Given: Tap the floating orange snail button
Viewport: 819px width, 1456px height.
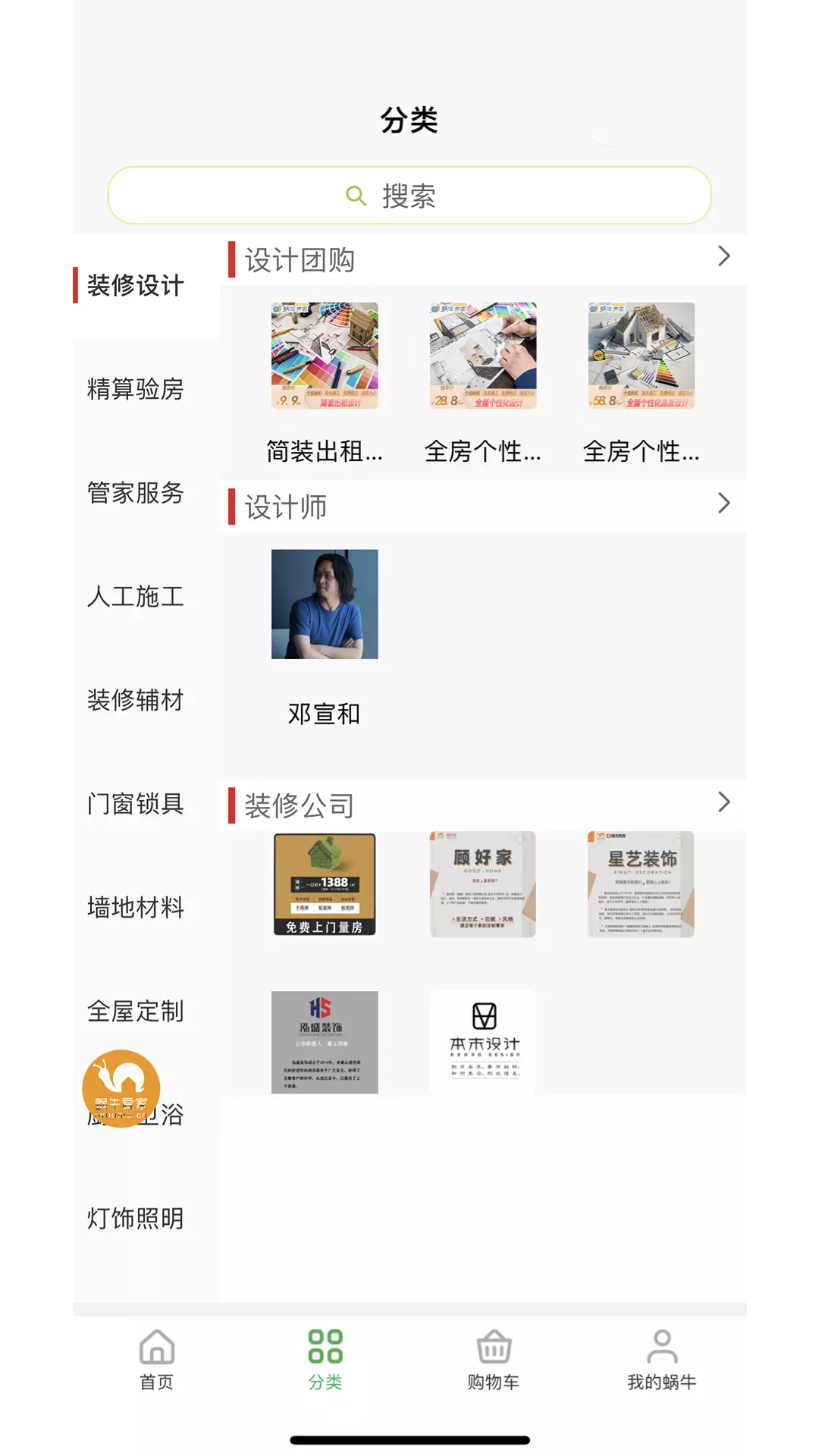Looking at the screenshot, I should coord(121,1089).
